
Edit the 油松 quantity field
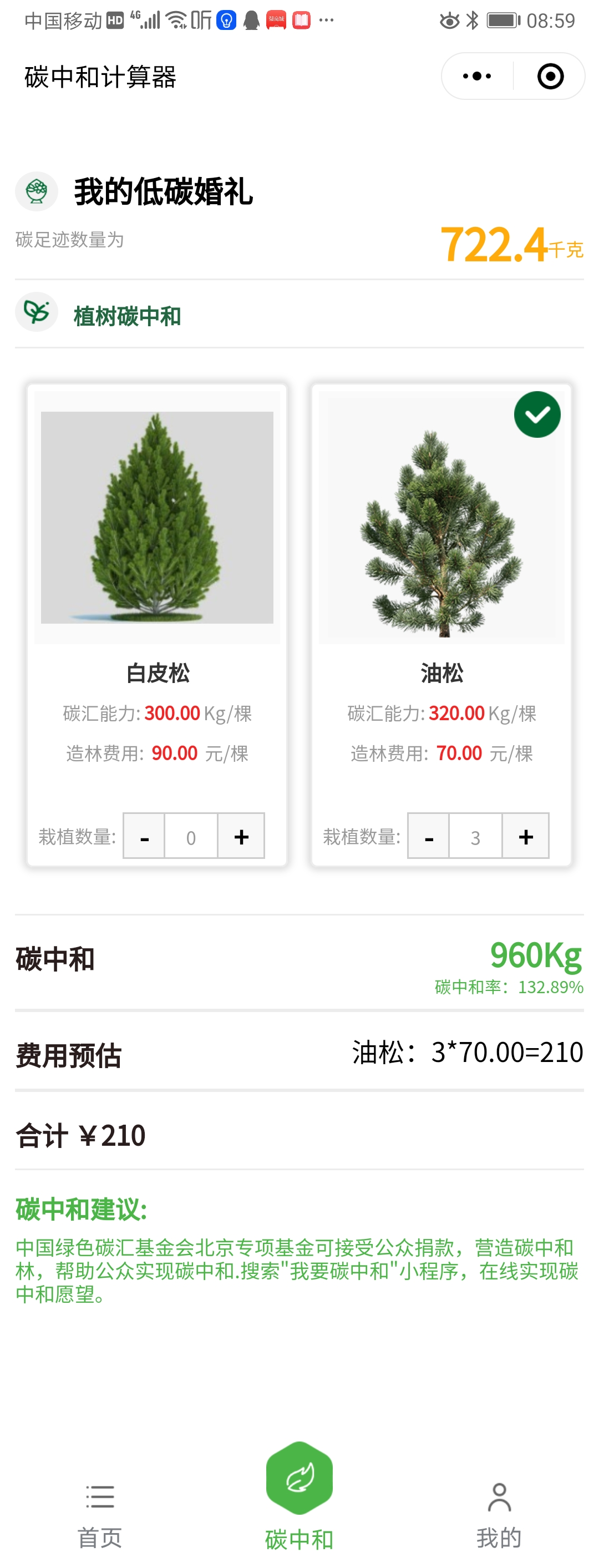coord(475,836)
